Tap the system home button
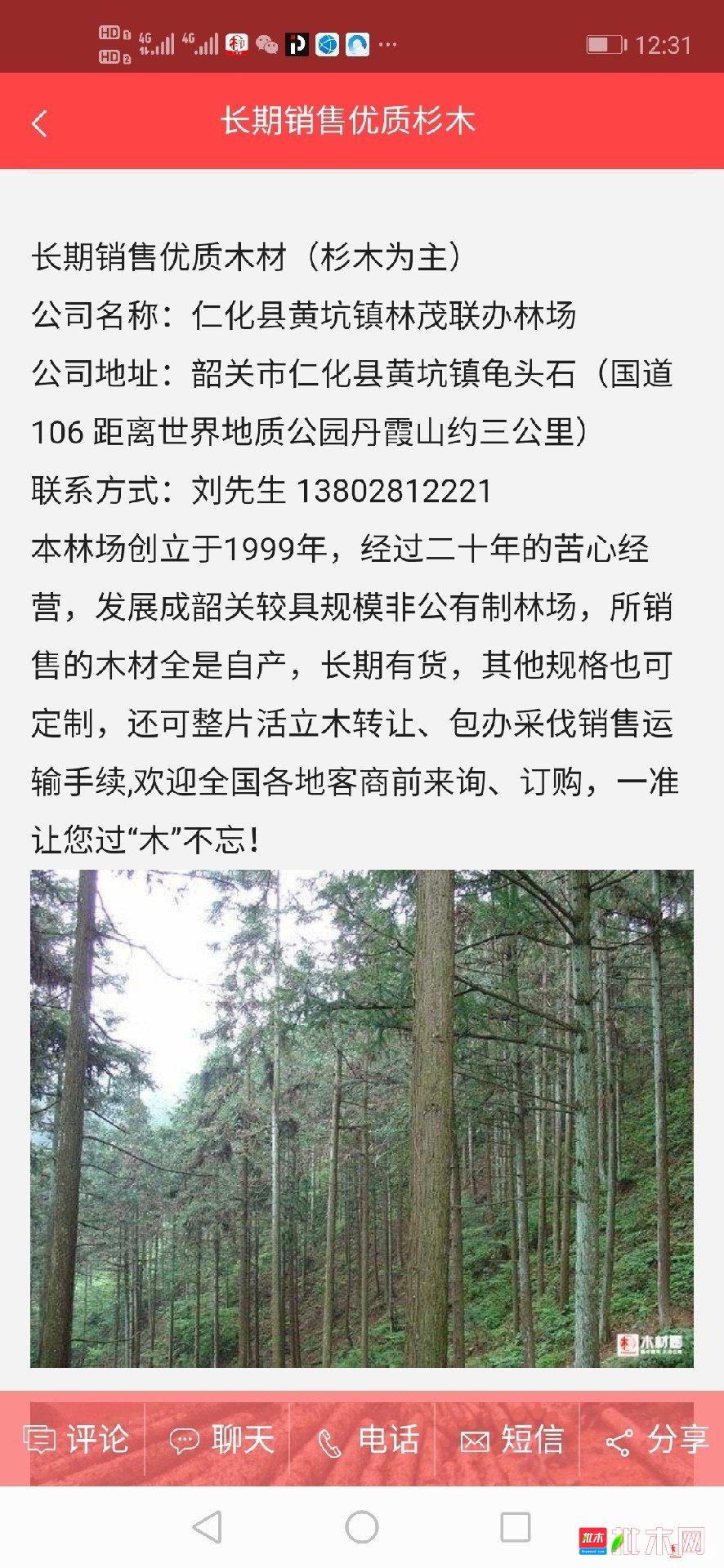724x1568 pixels. 362,1527
